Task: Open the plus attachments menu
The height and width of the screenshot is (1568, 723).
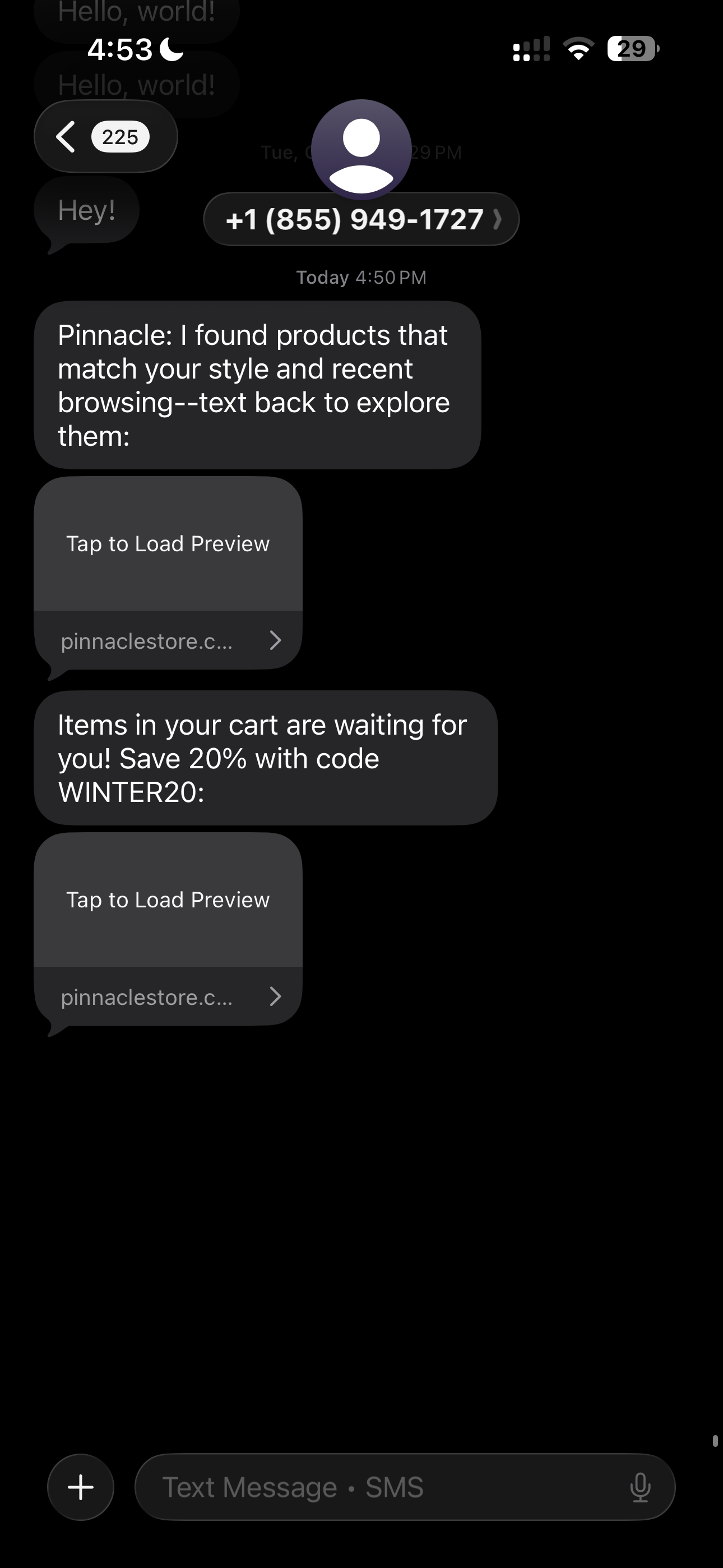Action: (81, 1487)
